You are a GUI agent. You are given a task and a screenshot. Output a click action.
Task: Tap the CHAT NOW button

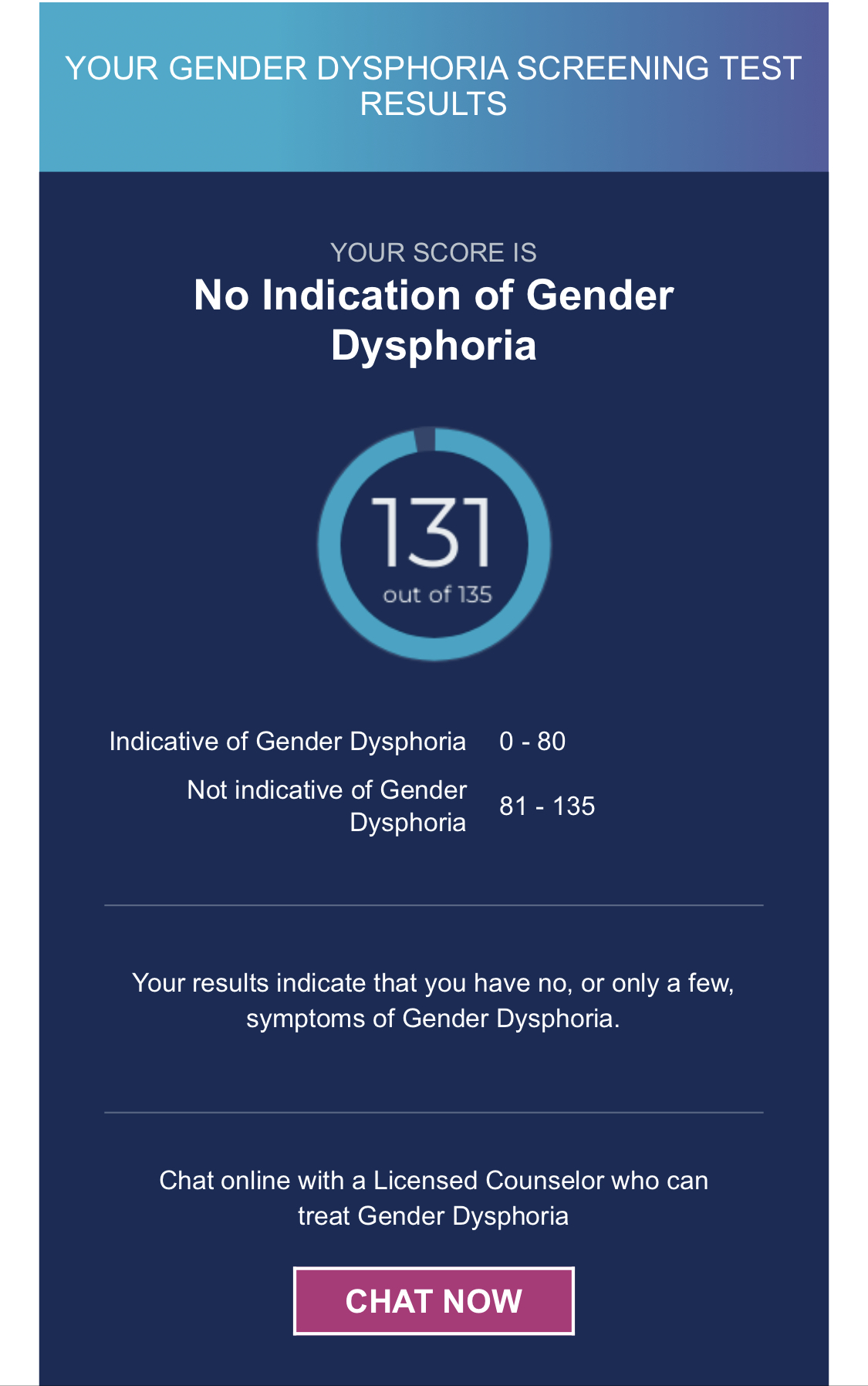coord(434,1301)
